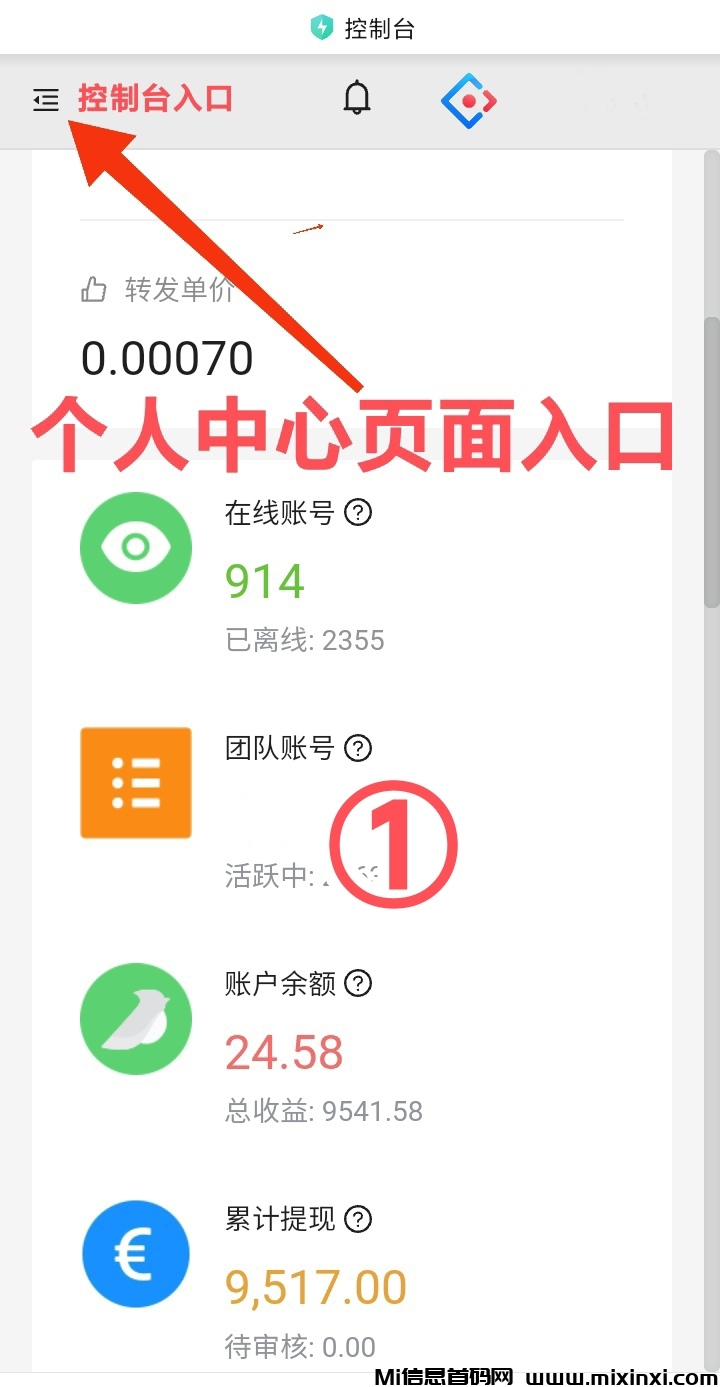The height and width of the screenshot is (1387, 720).
Task: Click the thumbs-up icon beside 转发单价
Action: coord(93,290)
